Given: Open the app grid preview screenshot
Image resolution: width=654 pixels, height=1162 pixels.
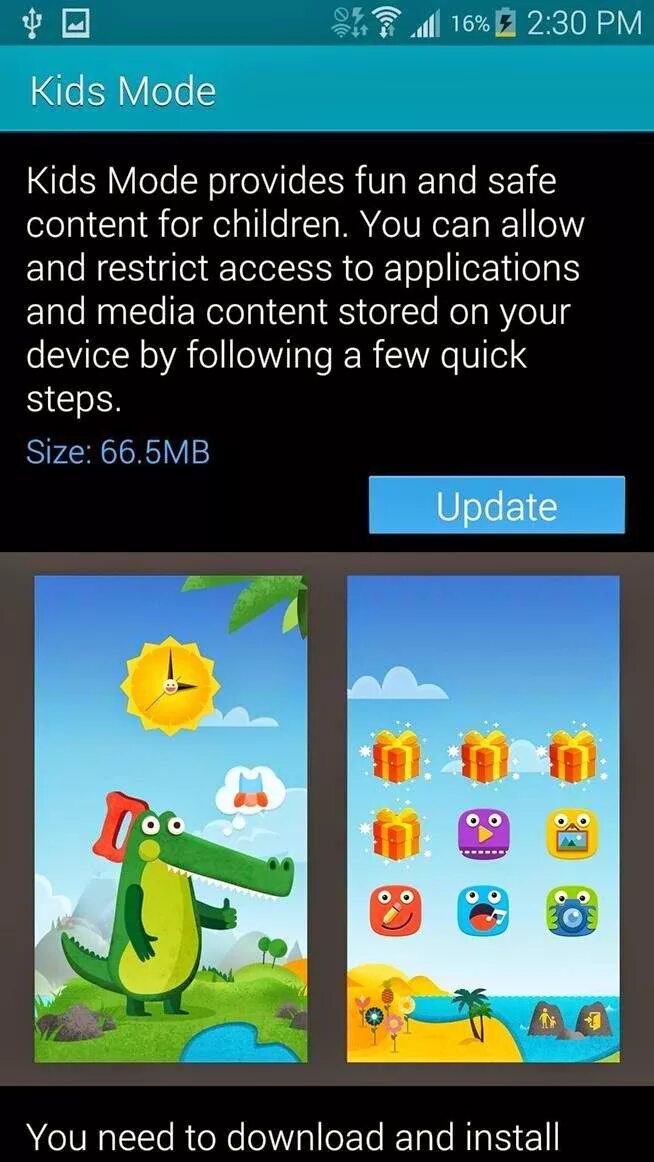Looking at the screenshot, I should coord(483,819).
